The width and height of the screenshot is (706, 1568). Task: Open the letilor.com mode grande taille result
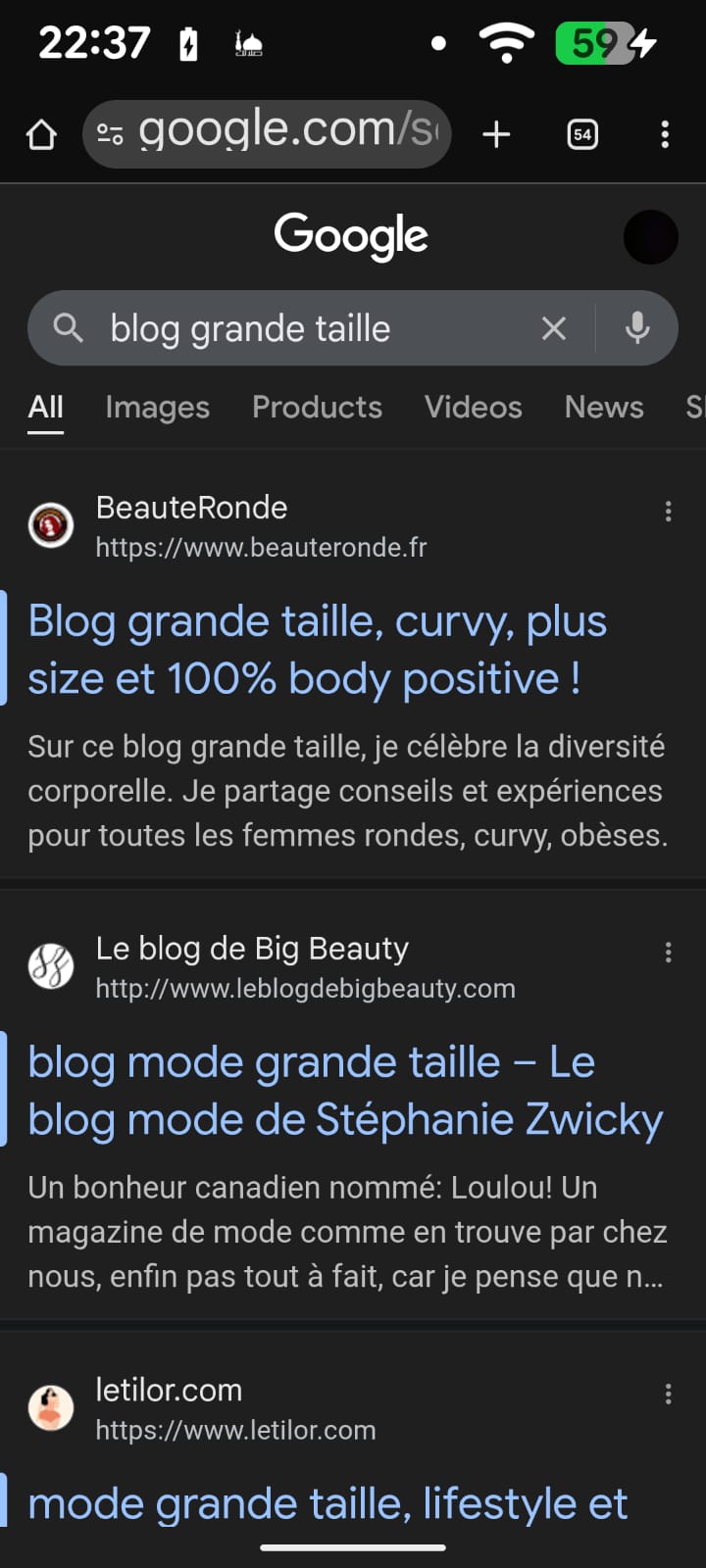click(x=328, y=1503)
